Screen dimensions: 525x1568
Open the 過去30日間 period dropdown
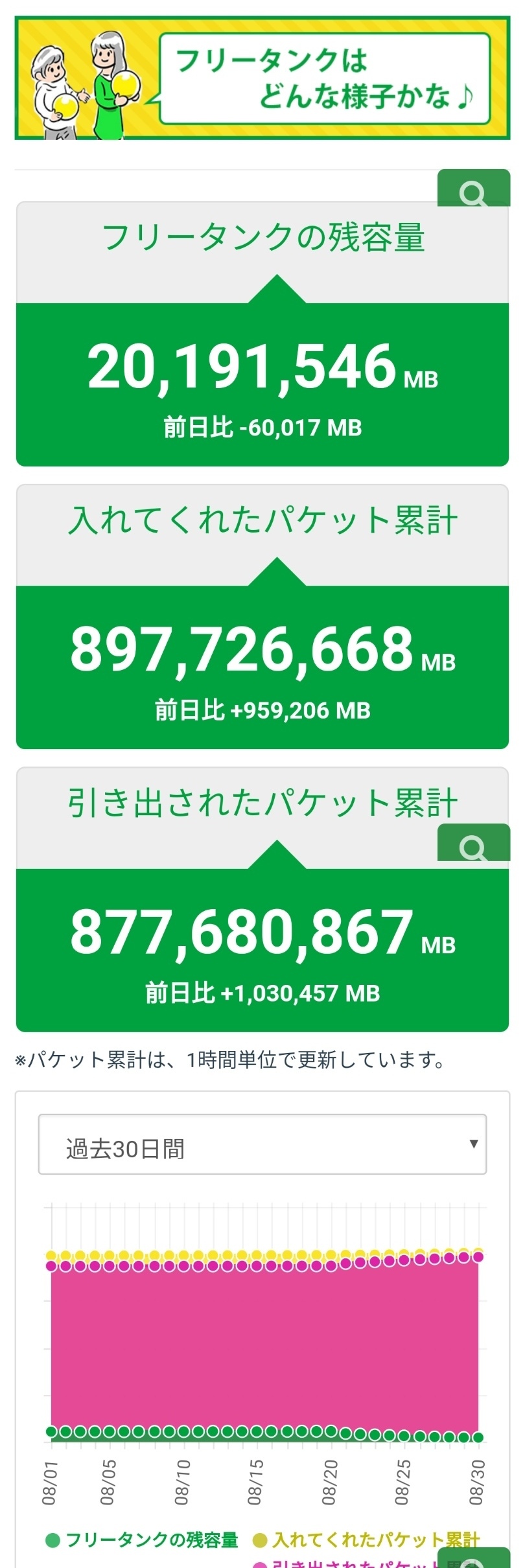click(x=262, y=1144)
